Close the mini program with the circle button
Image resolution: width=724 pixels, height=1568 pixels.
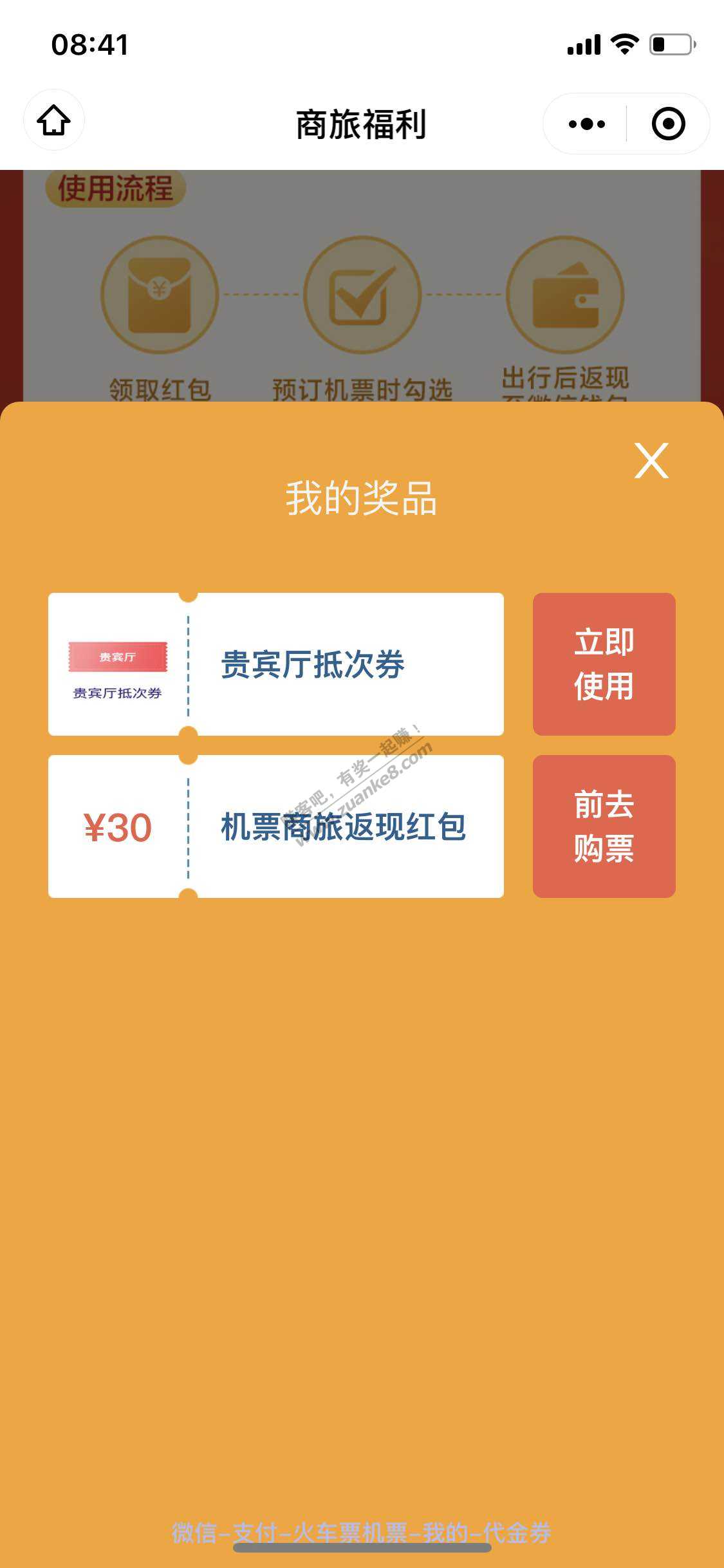pos(668,124)
